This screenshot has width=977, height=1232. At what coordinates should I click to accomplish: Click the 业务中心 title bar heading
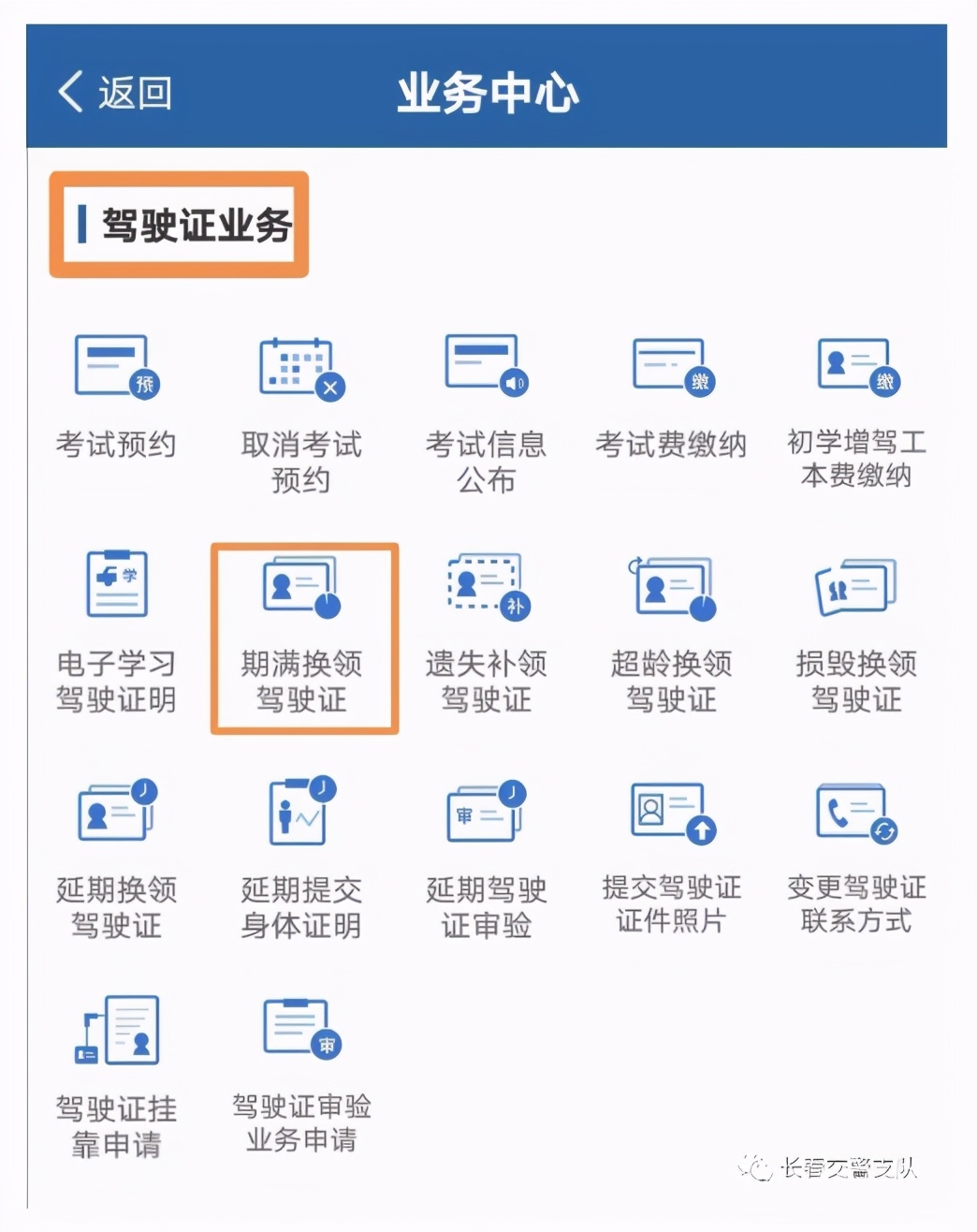pyautogui.click(x=488, y=91)
